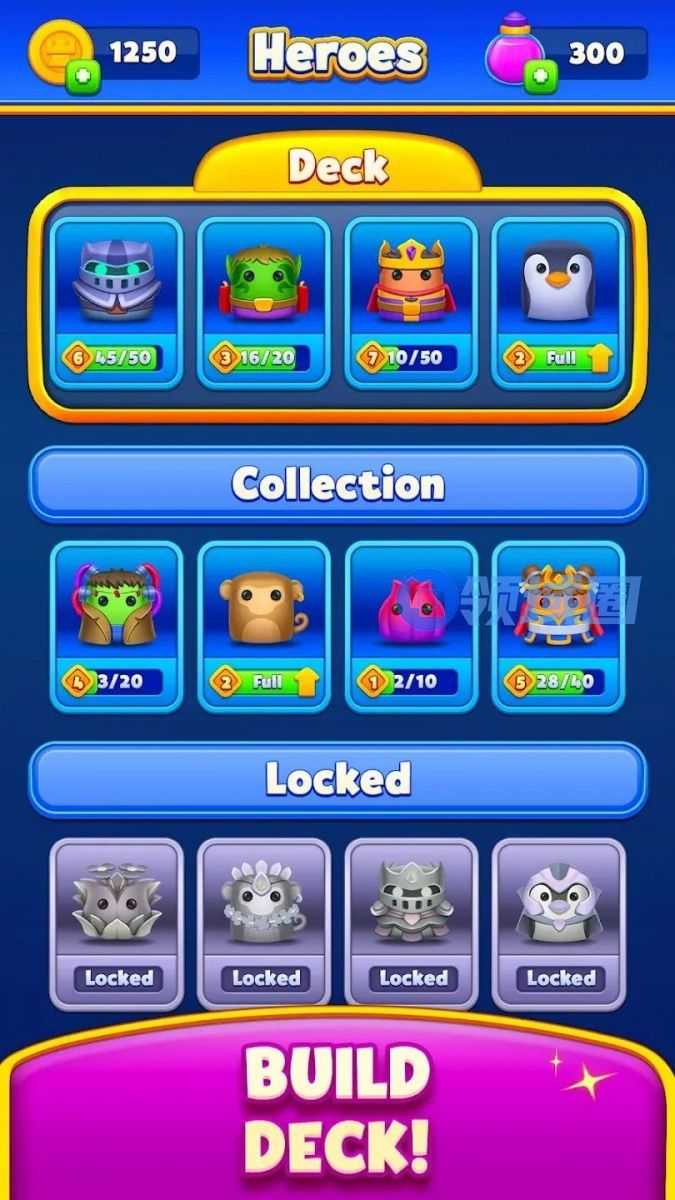View the crowned king hero at 10/50

pos(410,301)
